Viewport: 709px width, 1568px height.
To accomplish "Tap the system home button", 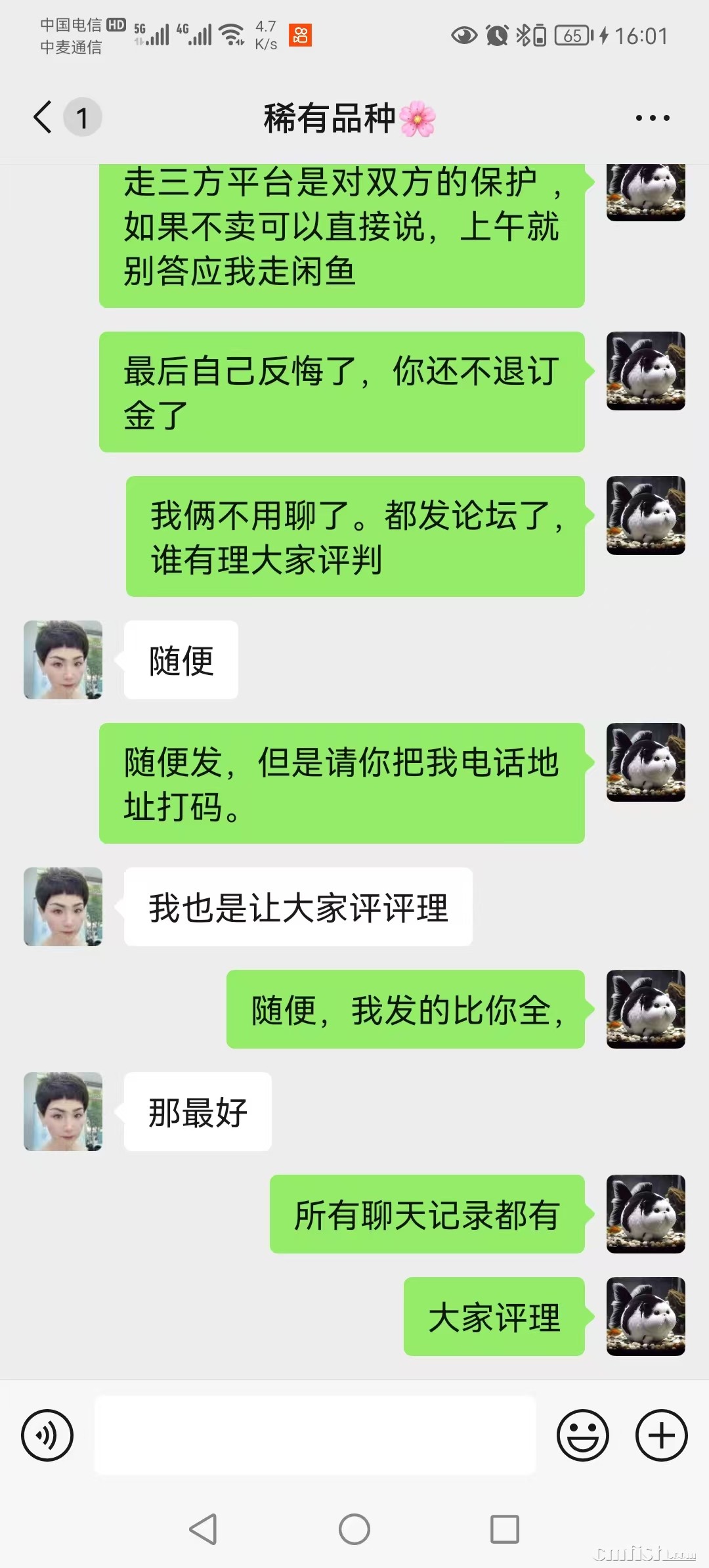I will [354, 1529].
